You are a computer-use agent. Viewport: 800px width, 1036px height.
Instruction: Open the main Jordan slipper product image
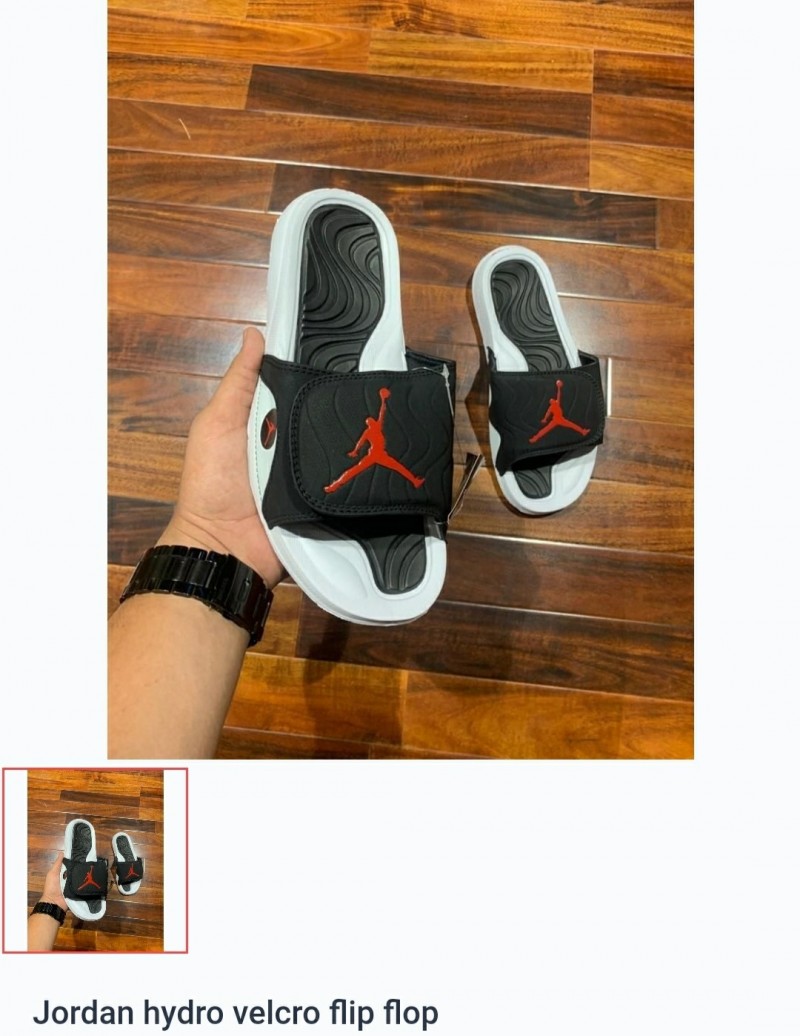coord(400,380)
